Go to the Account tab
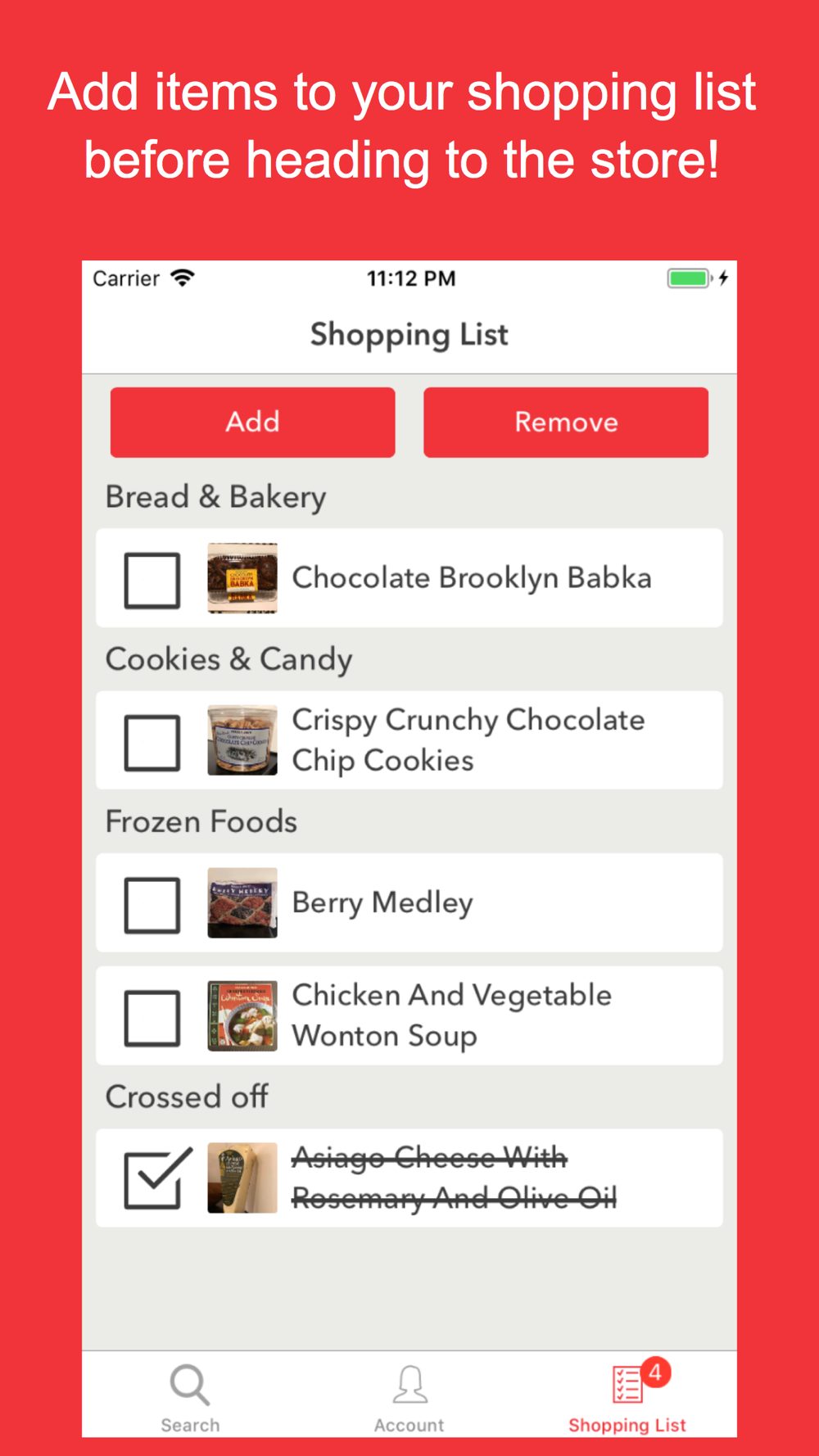819x1456 pixels. (409, 1398)
